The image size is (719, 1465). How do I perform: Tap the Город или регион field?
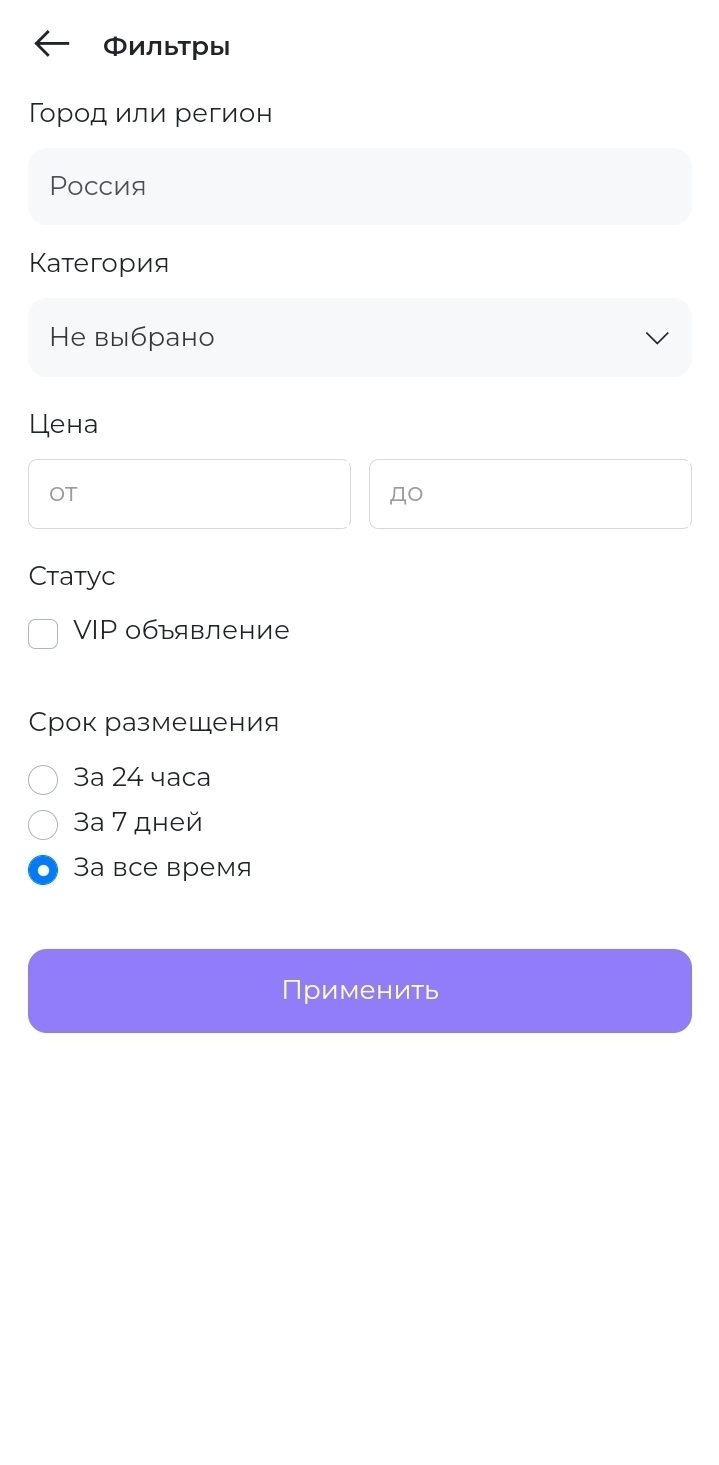(x=360, y=187)
